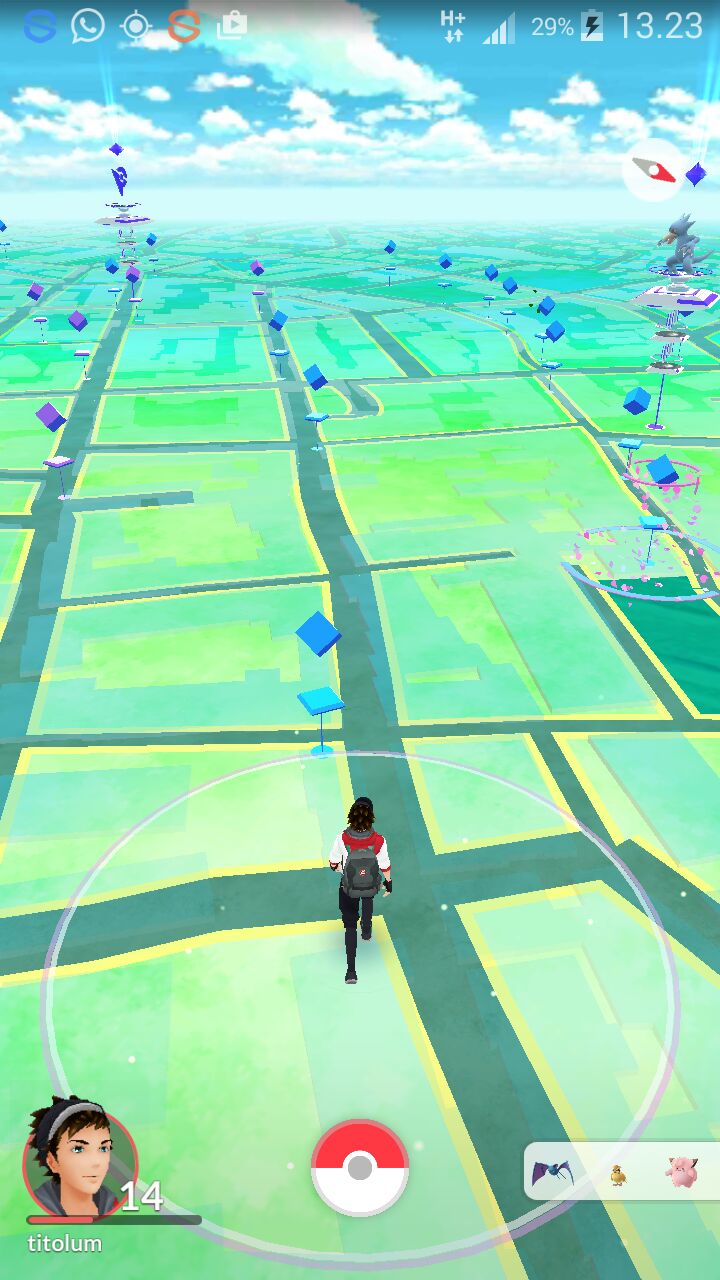The image size is (720, 1280).
Task: Tap the compass to change map orientation
Action: click(653, 170)
